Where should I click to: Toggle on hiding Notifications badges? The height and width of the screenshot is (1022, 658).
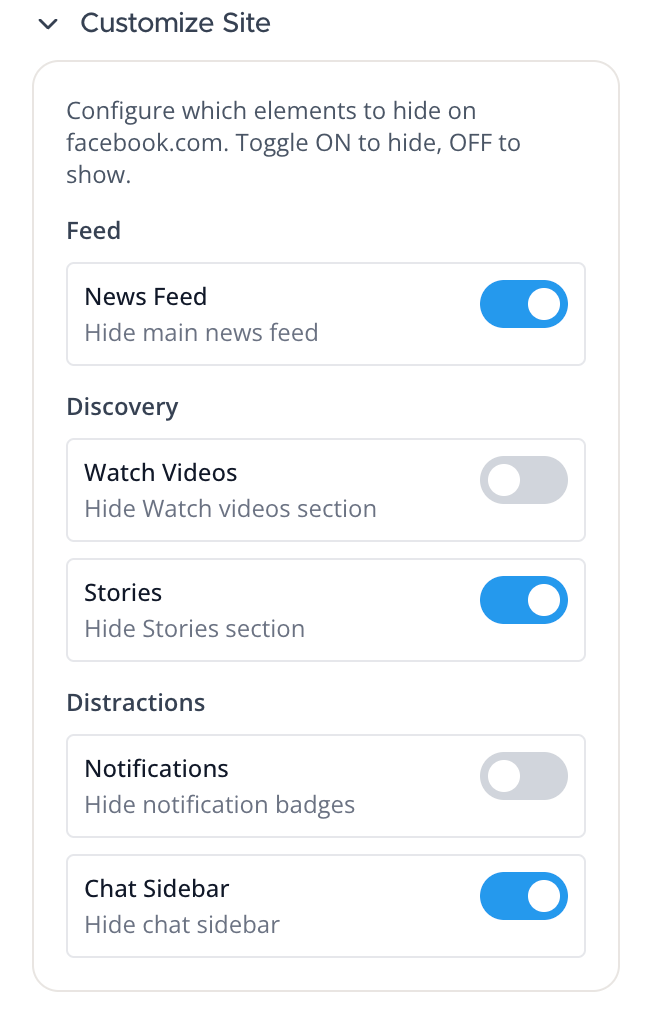coord(523,776)
